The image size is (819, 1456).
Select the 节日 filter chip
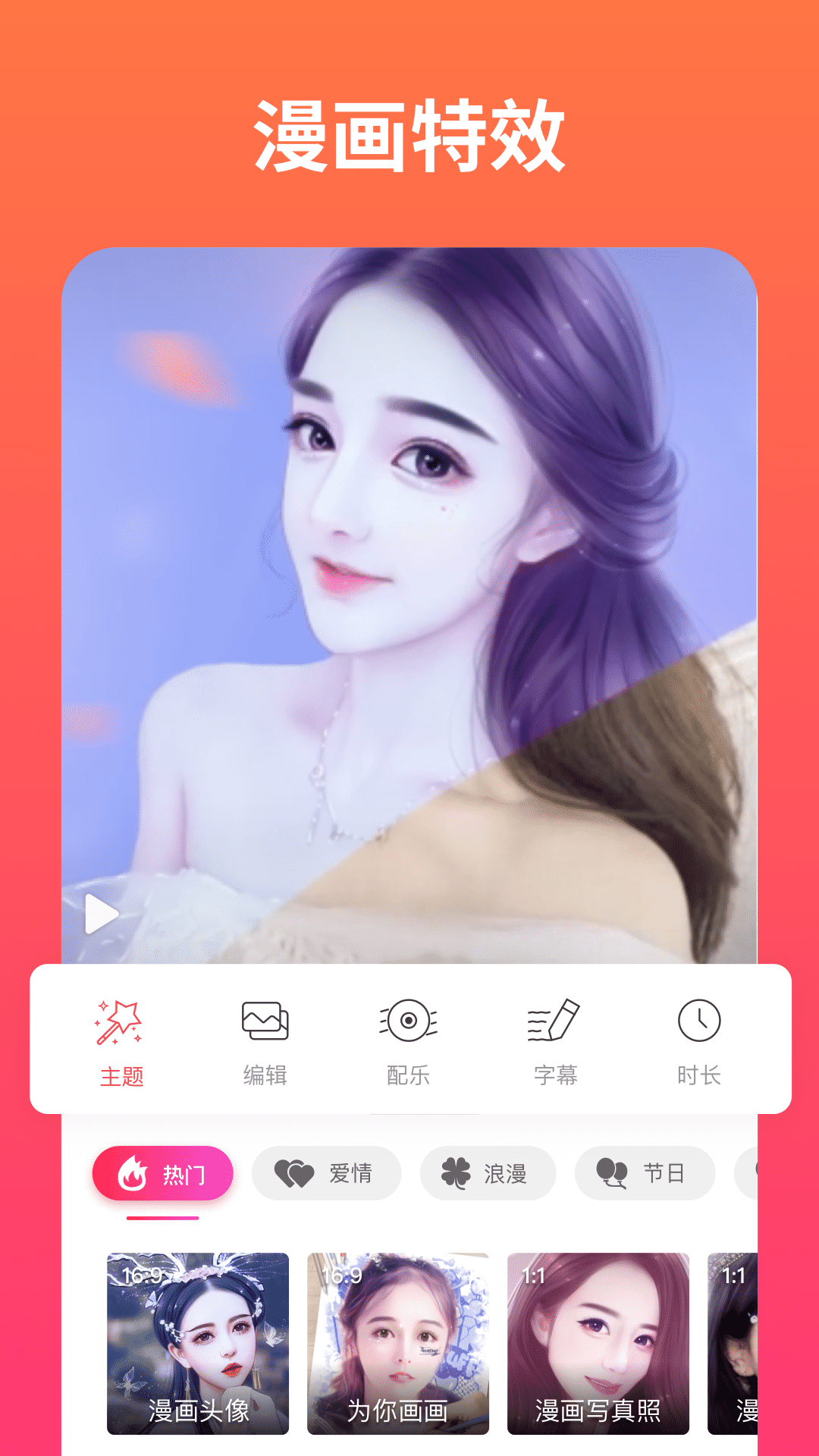click(x=644, y=1173)
